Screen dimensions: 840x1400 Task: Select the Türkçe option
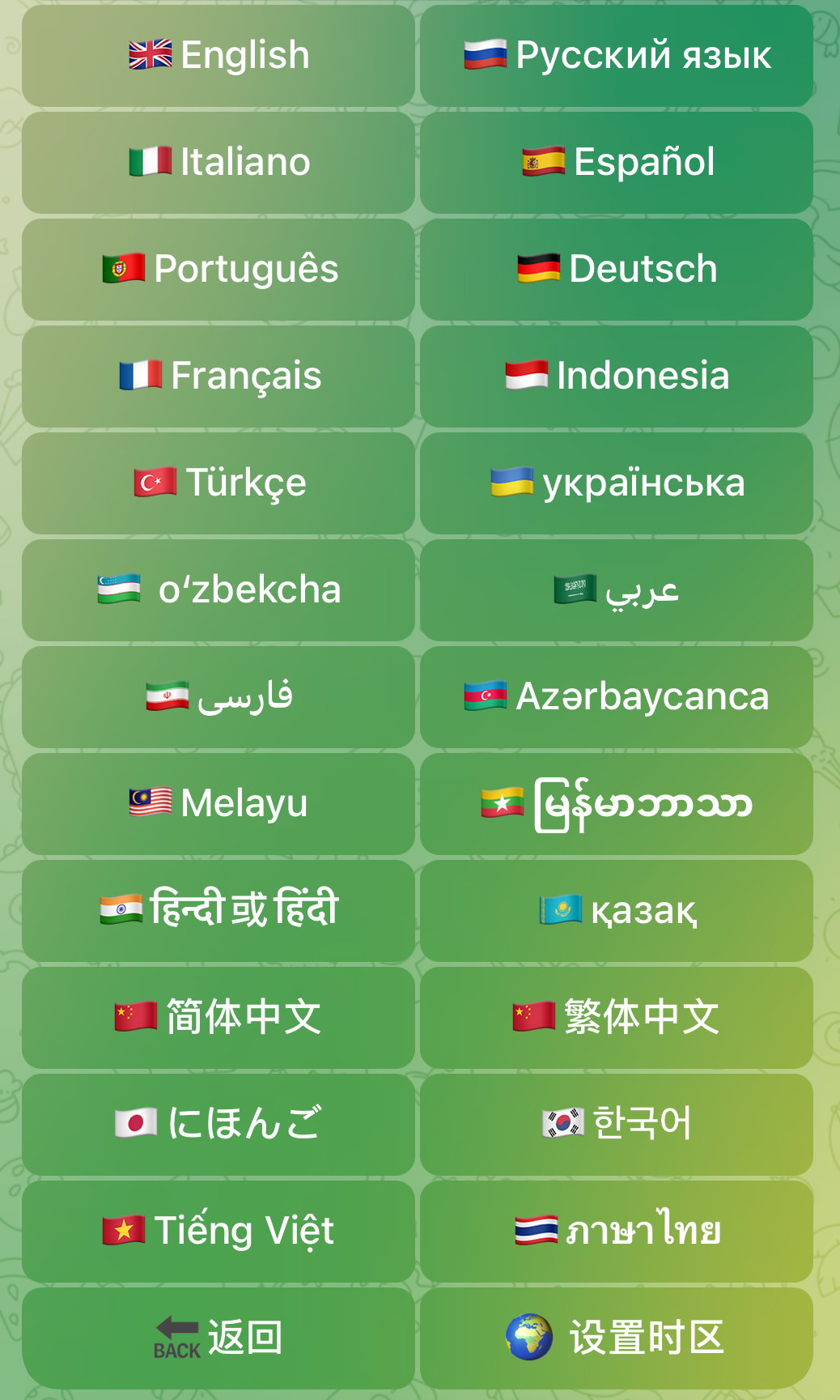(218, 483)
